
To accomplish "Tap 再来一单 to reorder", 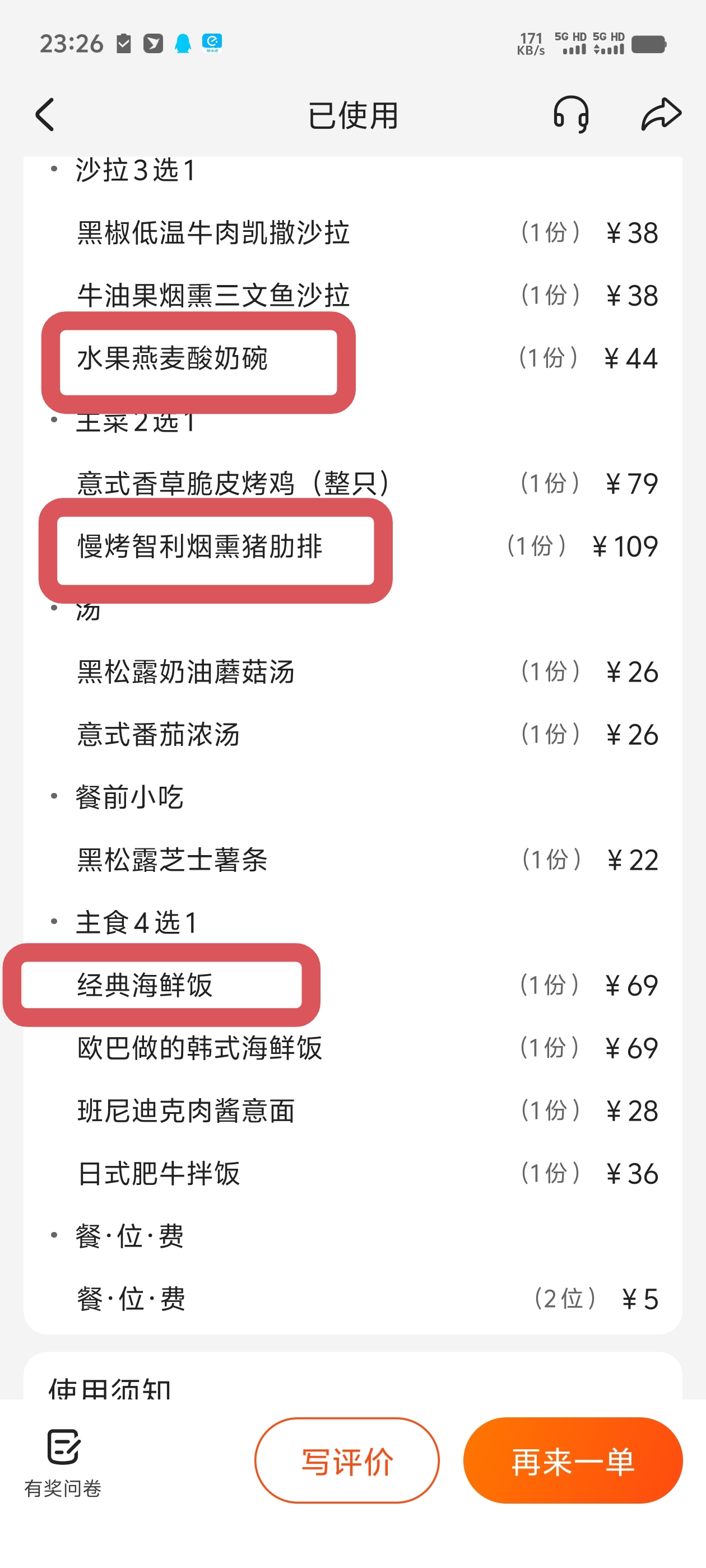I will click(x=572, y=1461).
